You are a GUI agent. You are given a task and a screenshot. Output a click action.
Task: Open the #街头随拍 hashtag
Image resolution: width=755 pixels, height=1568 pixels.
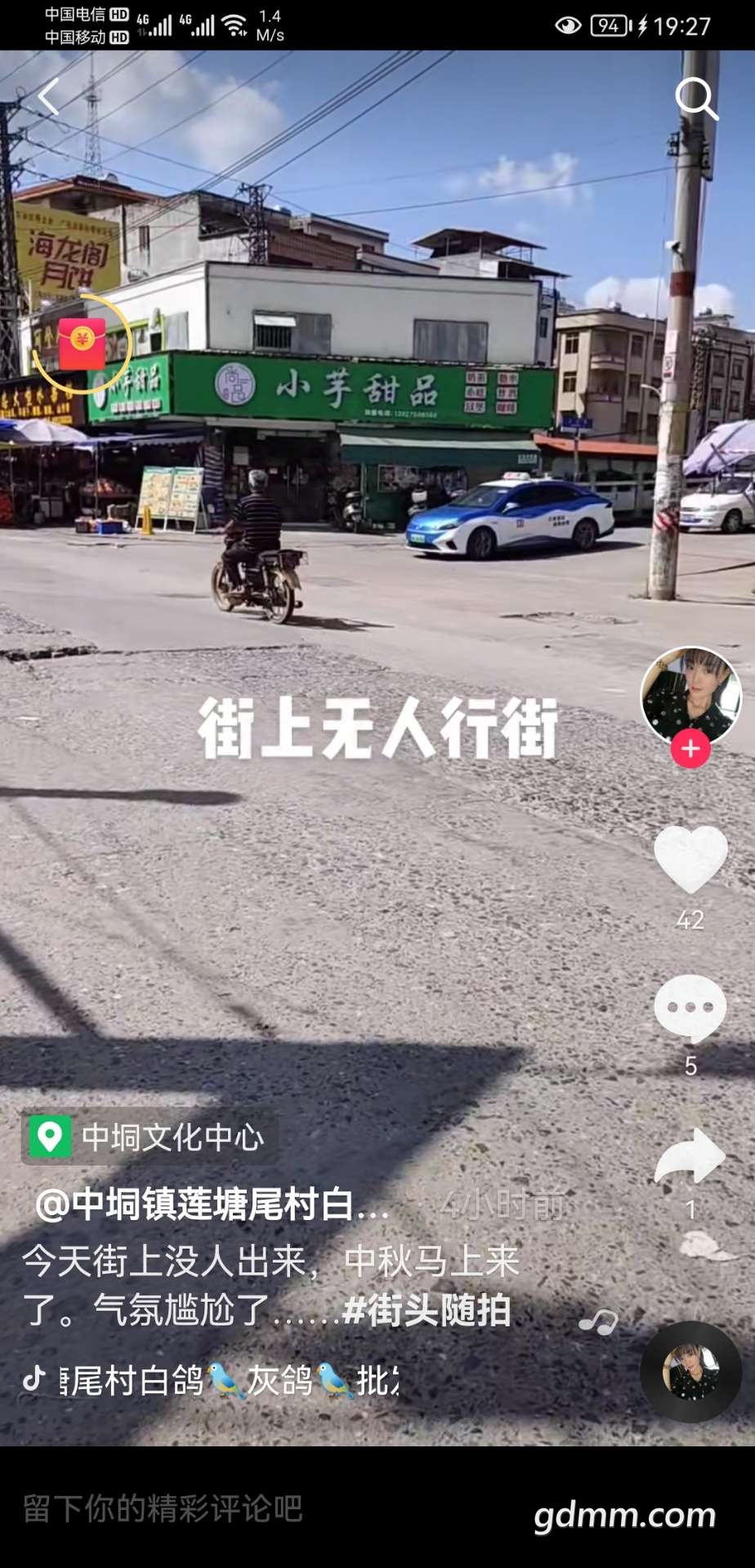(x=427, y=1310)
